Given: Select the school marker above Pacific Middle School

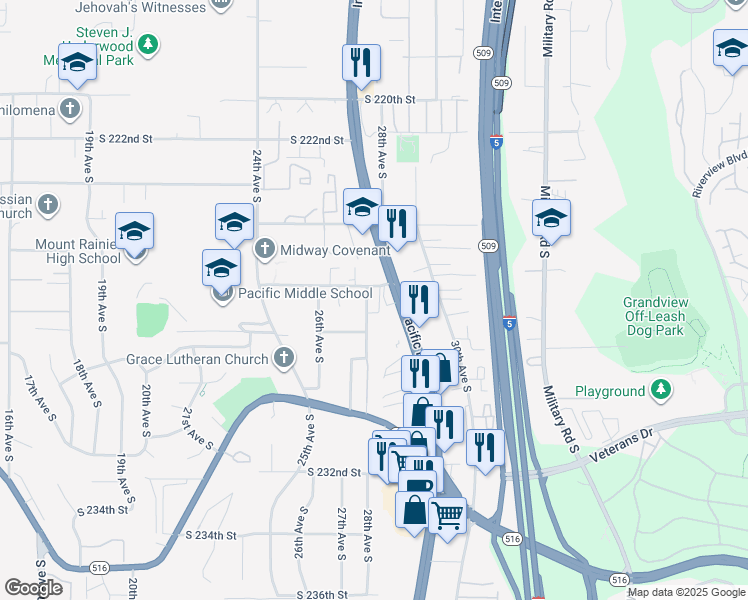Looking at the screenshot, I should pyautogui.click(x=221, y=268).
